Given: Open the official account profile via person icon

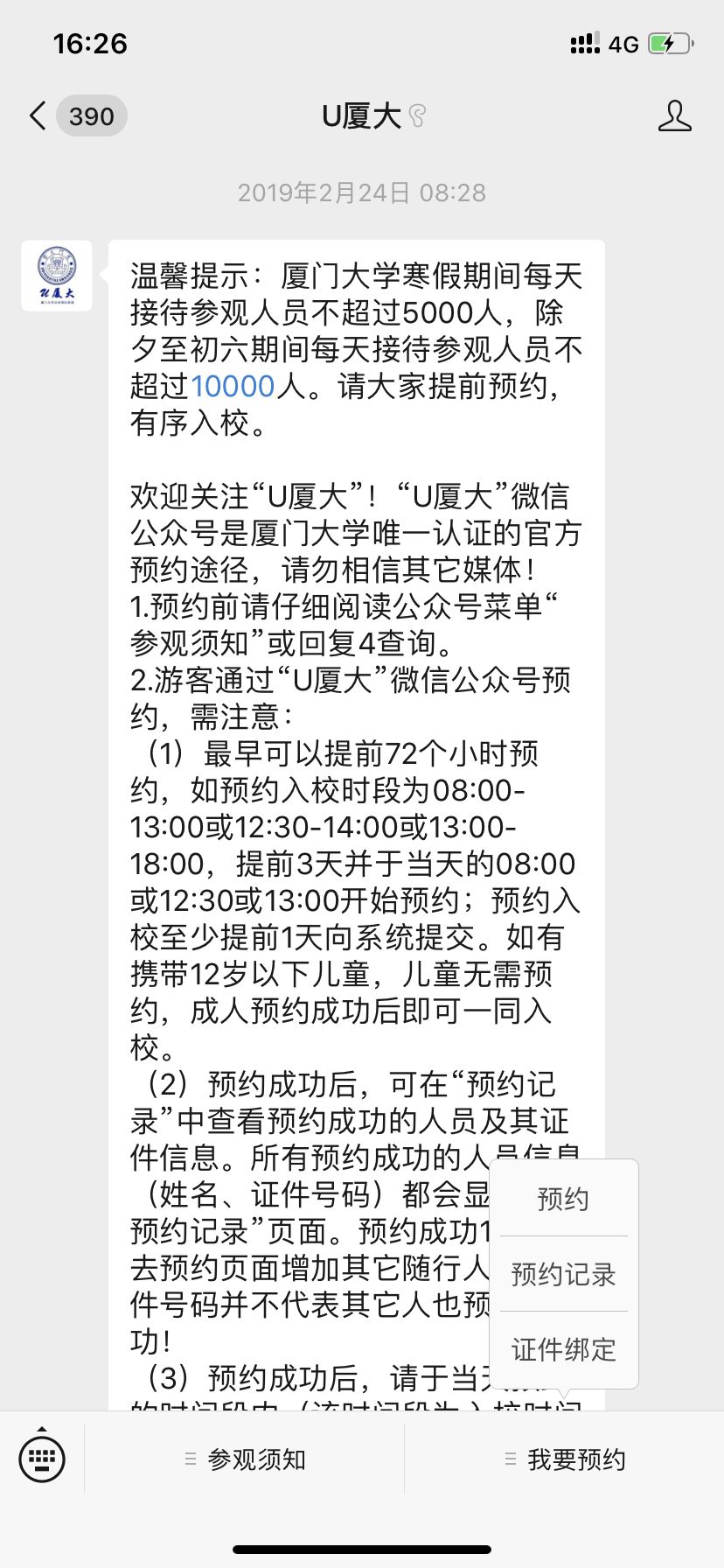Looking at the screenshot, I should 675,115.
